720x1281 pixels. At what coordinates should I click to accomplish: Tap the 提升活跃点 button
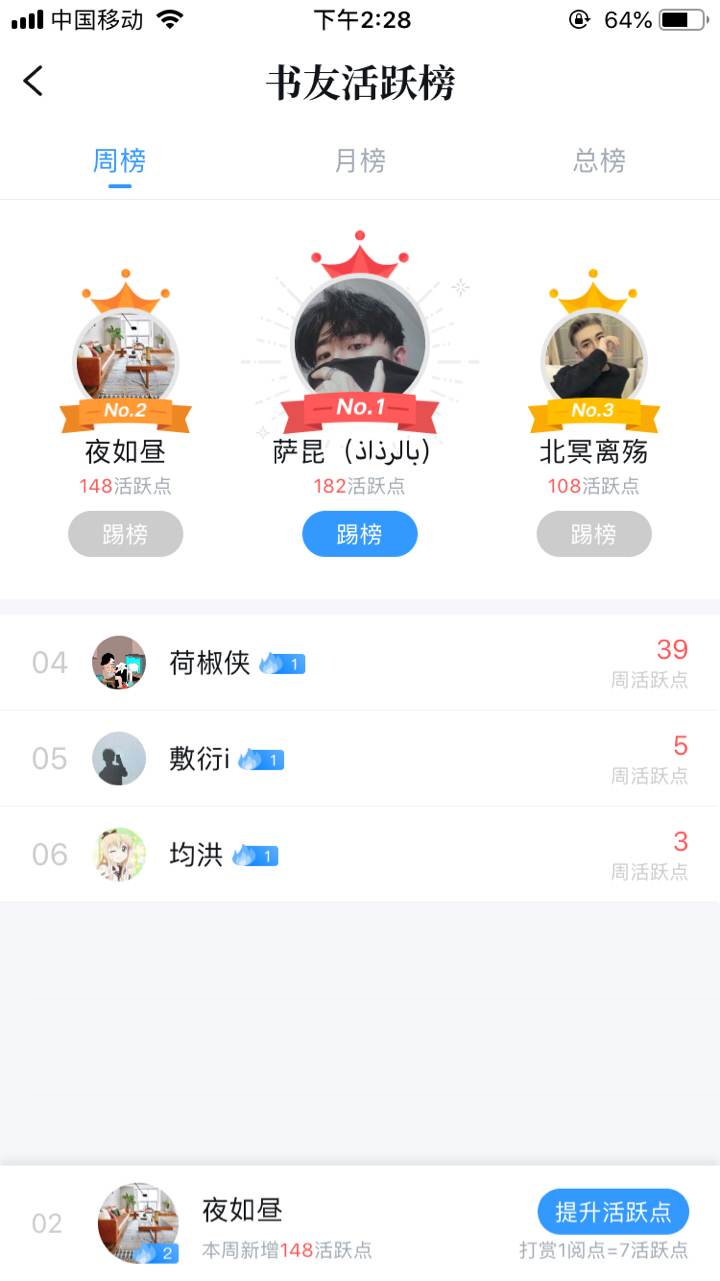613,1212
